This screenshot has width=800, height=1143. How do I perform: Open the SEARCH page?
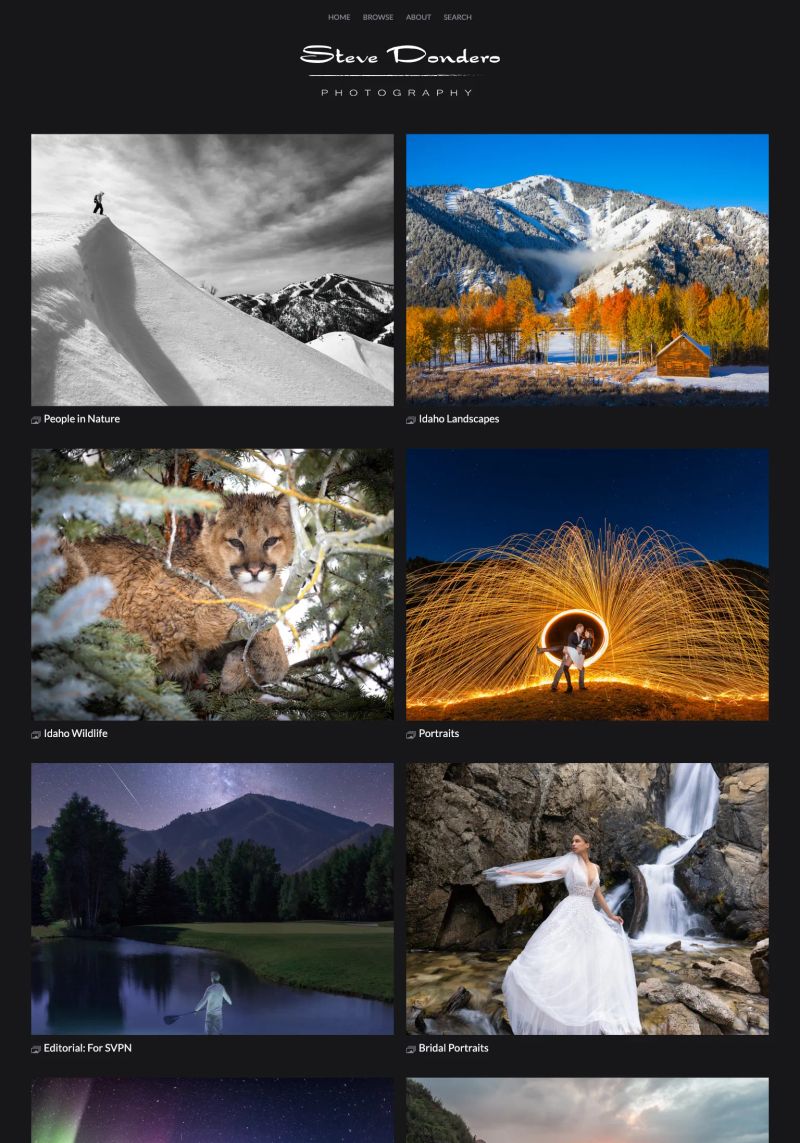(x=457, y=17)
